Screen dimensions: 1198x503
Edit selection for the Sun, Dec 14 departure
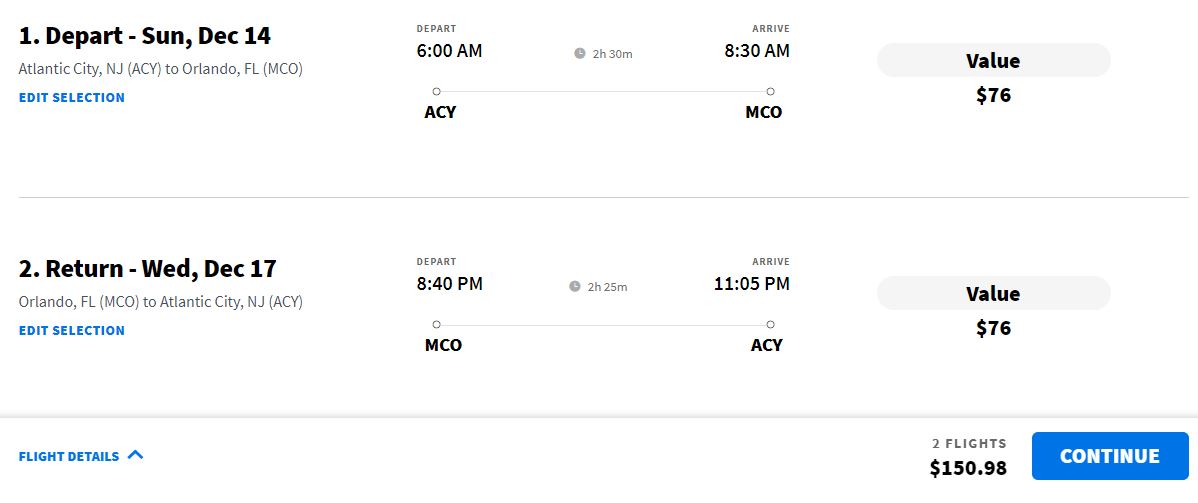(72, 98)
